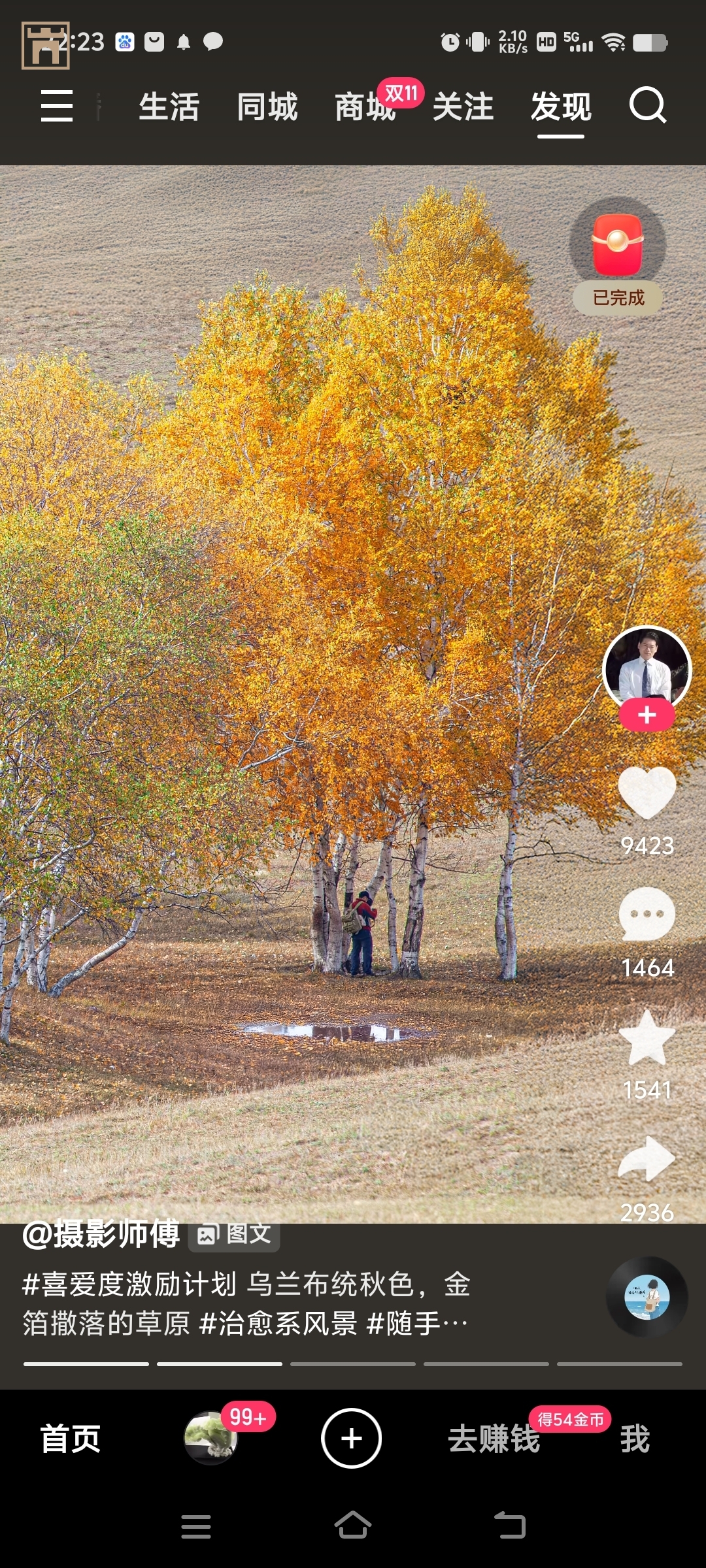Viewport: 706px width, 1568px height.
Task: Open the hamburger side menu
Action: tap(57, 106)
